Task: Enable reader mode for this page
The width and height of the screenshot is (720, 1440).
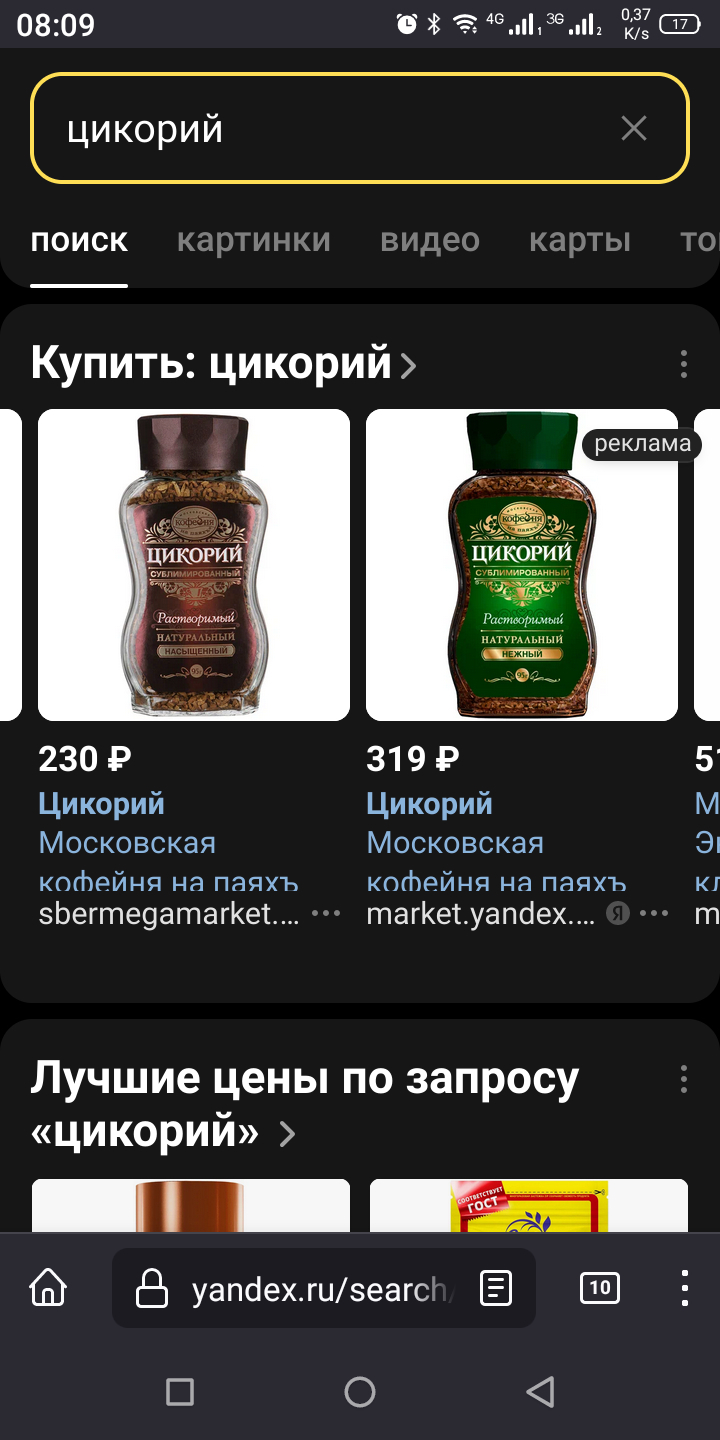Action: pos(496,1288)
